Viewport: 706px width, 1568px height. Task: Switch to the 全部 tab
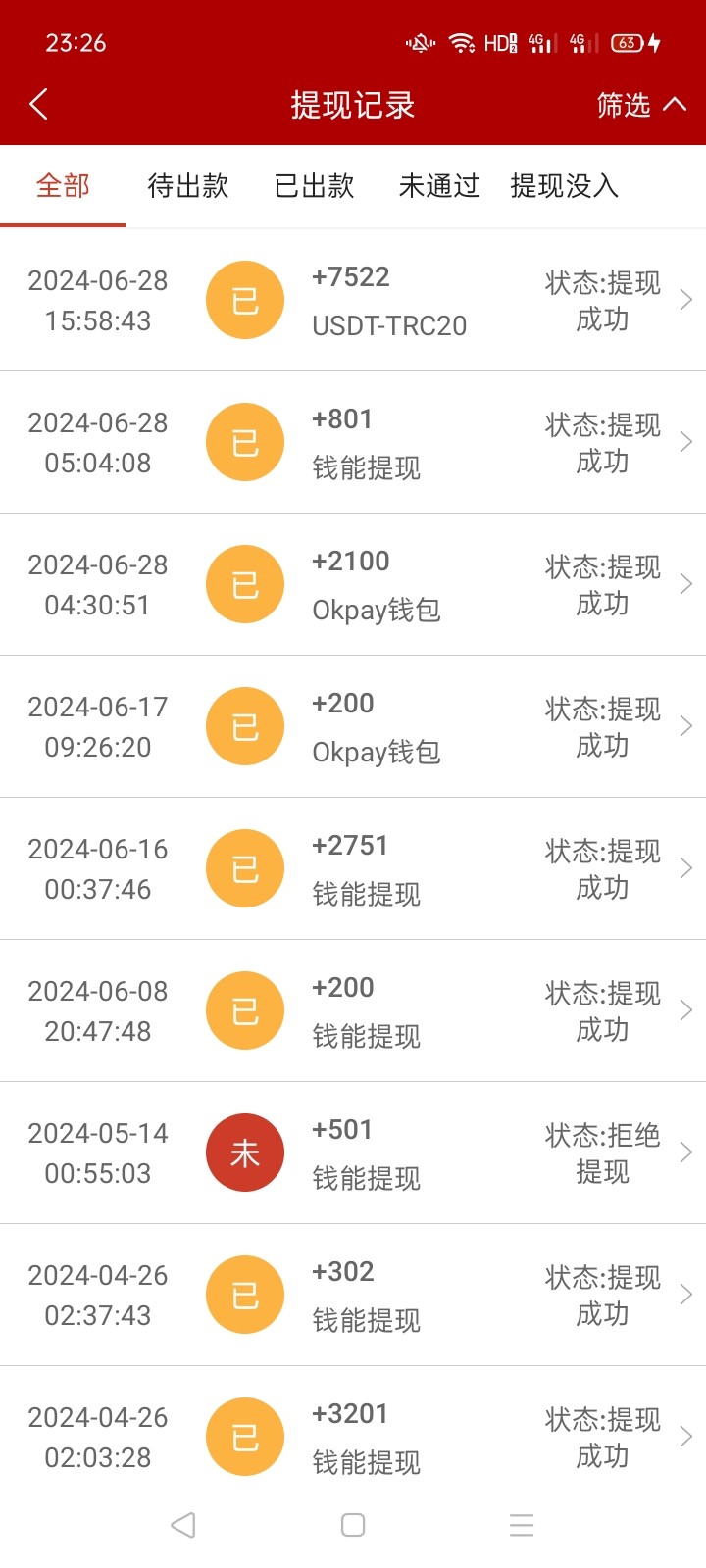[63, 185]
